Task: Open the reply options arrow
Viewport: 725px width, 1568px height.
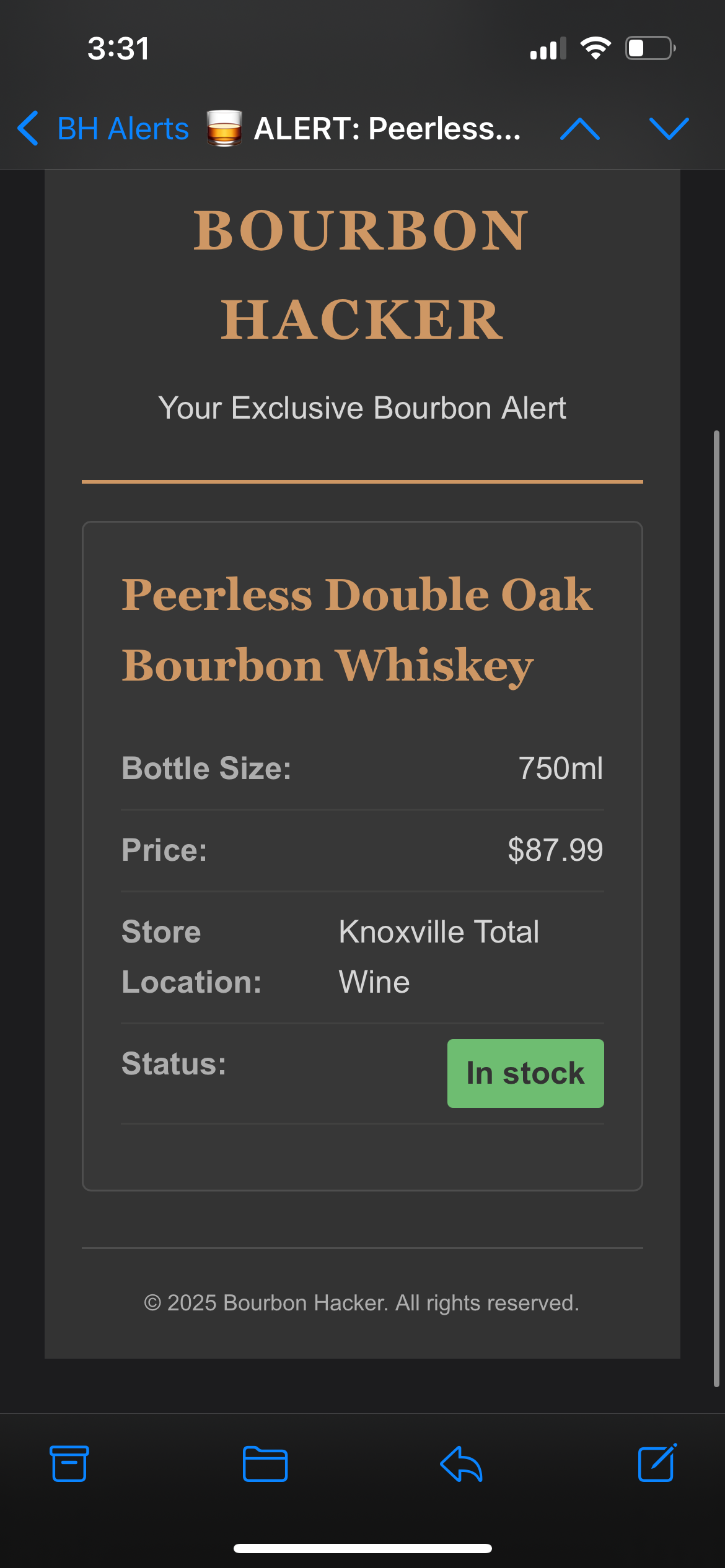Action: click(461, 1464)
